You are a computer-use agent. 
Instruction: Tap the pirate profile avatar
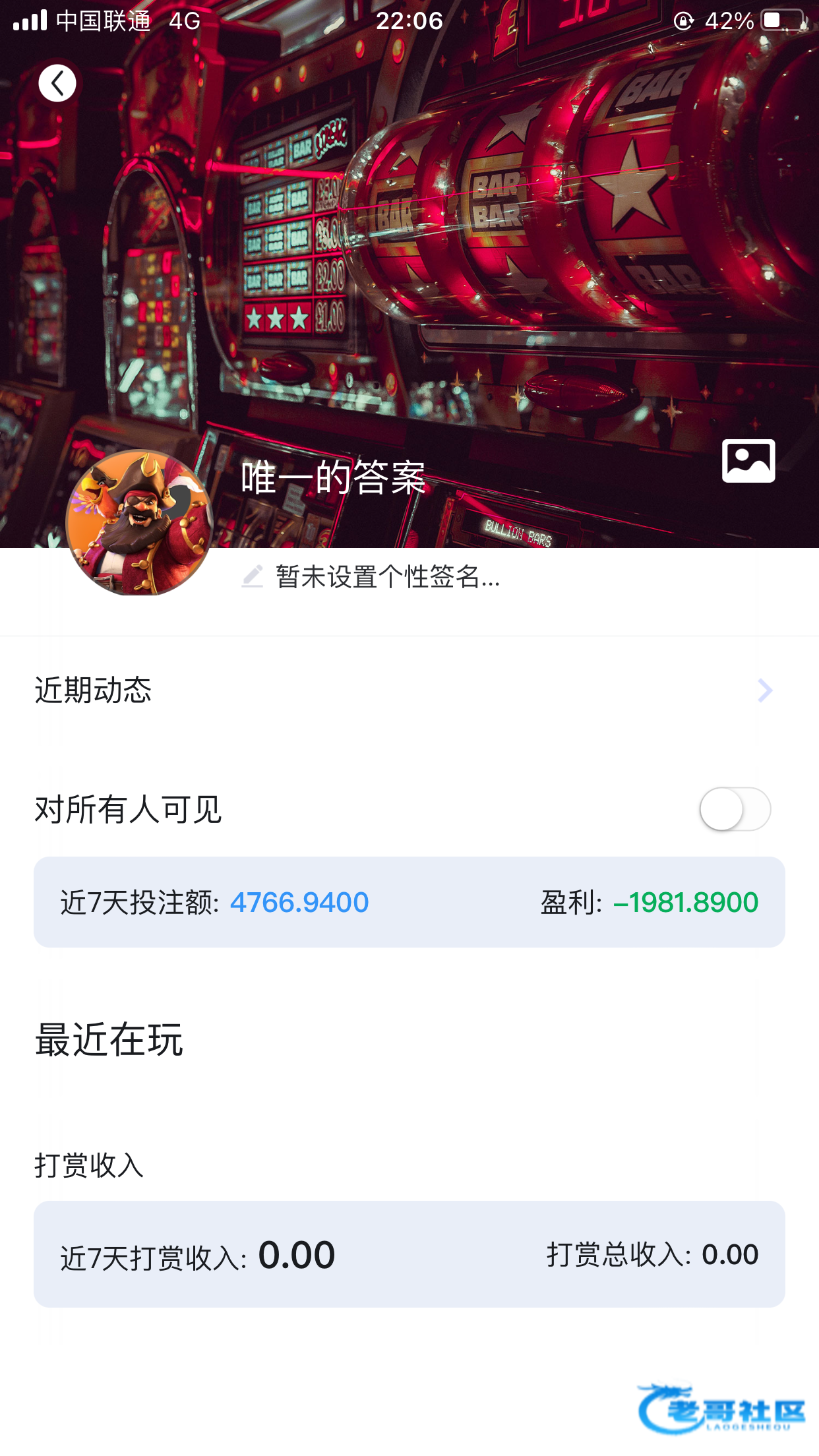coord(139,522)
